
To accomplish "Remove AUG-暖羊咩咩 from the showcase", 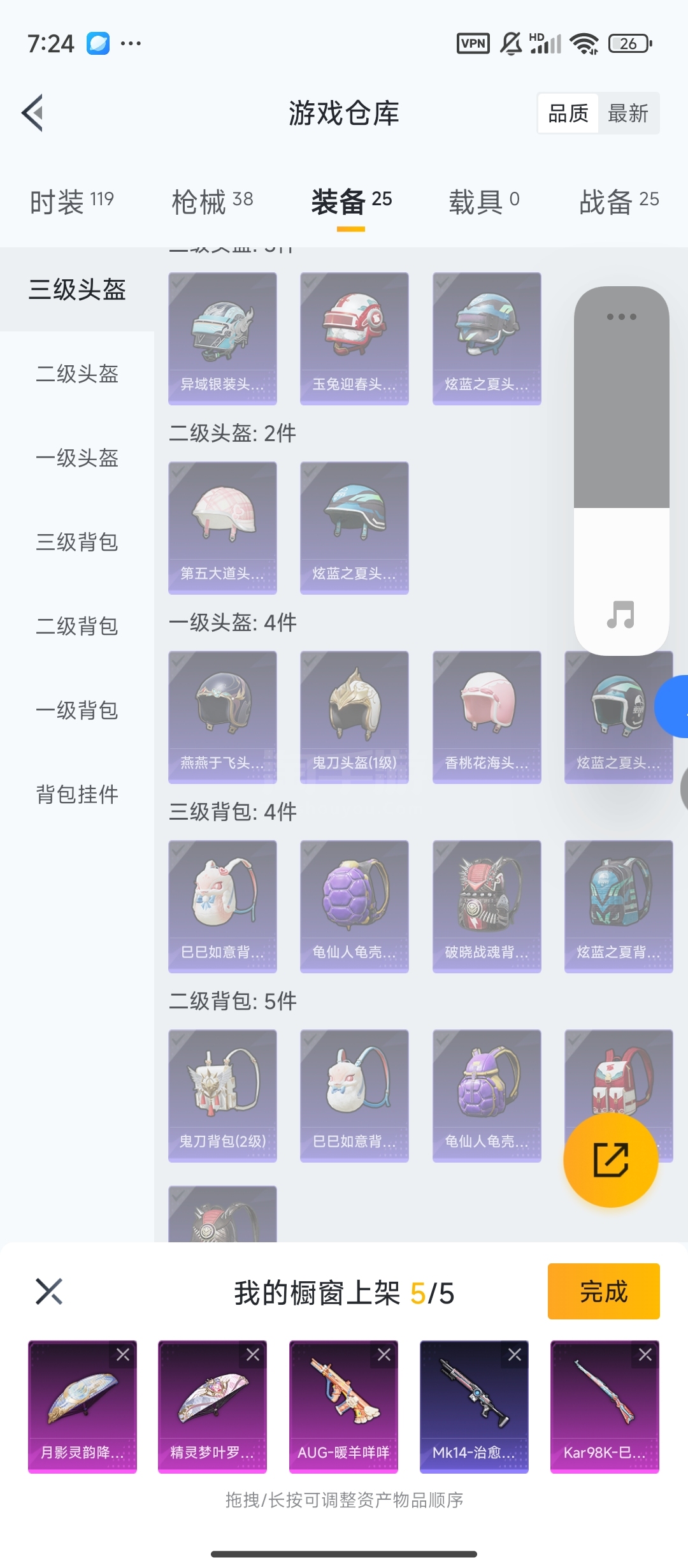I will click(384, 1354).
